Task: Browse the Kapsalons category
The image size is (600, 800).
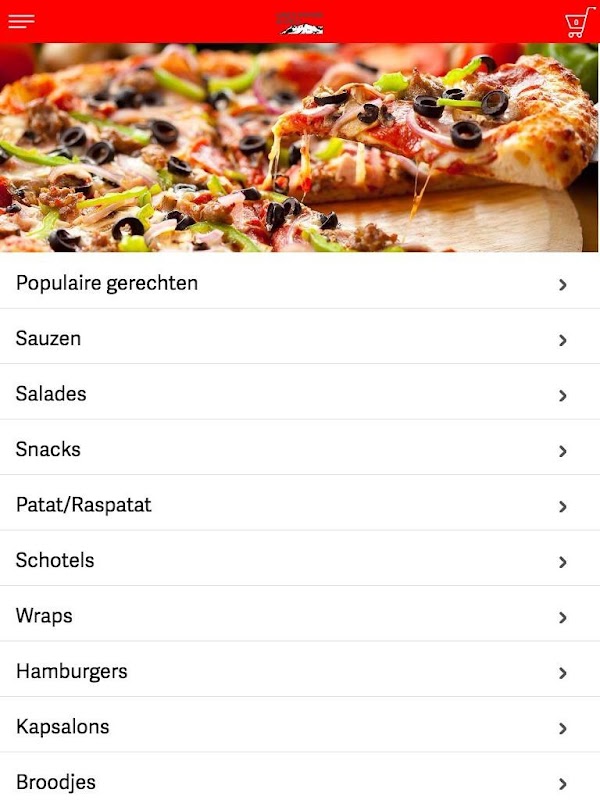Action: [x=300, y=727]
